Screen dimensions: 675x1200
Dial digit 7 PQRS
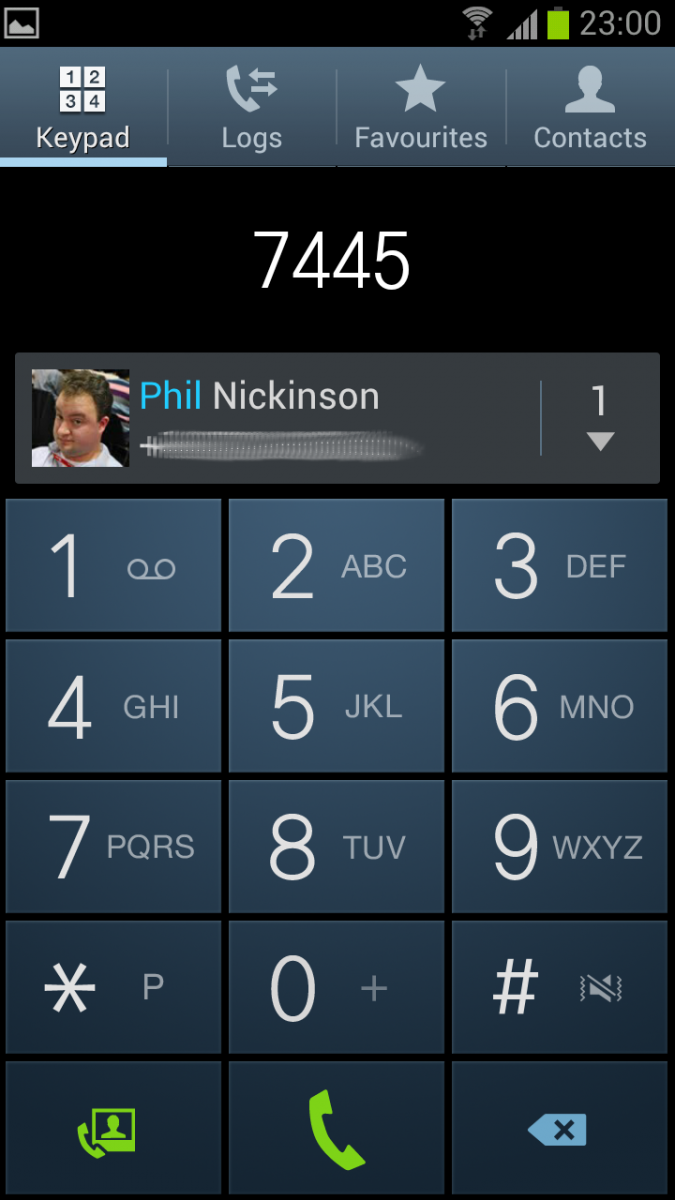113,847
